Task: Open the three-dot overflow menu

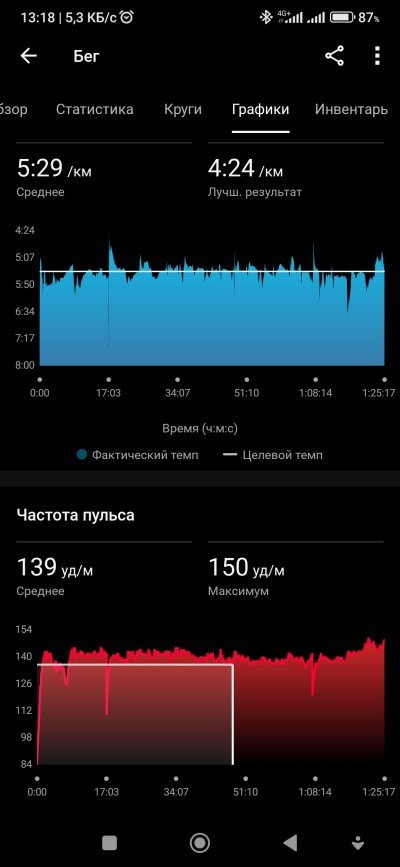Action: (377, 56)
